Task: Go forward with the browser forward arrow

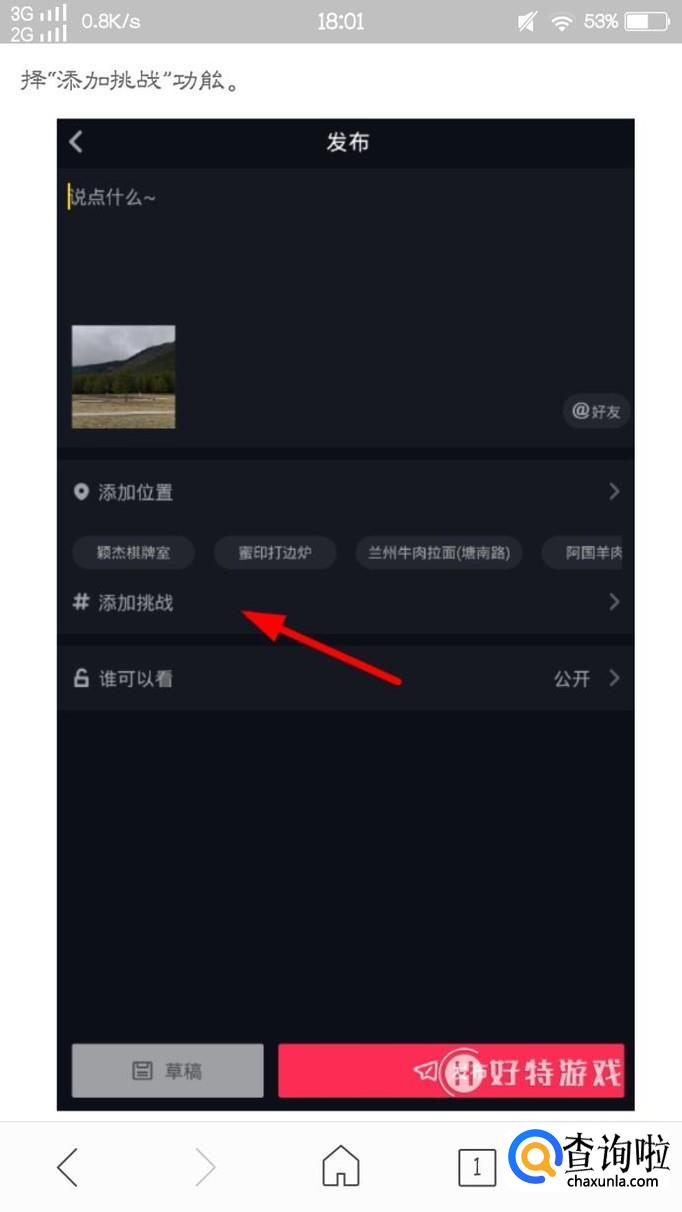Action: [204, 1166]
